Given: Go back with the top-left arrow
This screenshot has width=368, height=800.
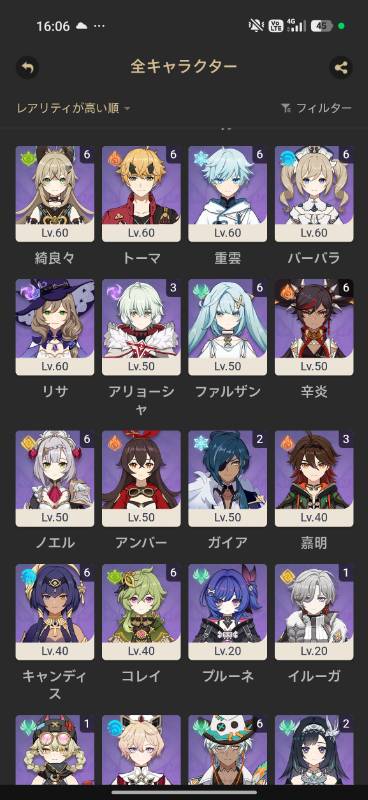Looking at the screenshot, I should (28, 67).
